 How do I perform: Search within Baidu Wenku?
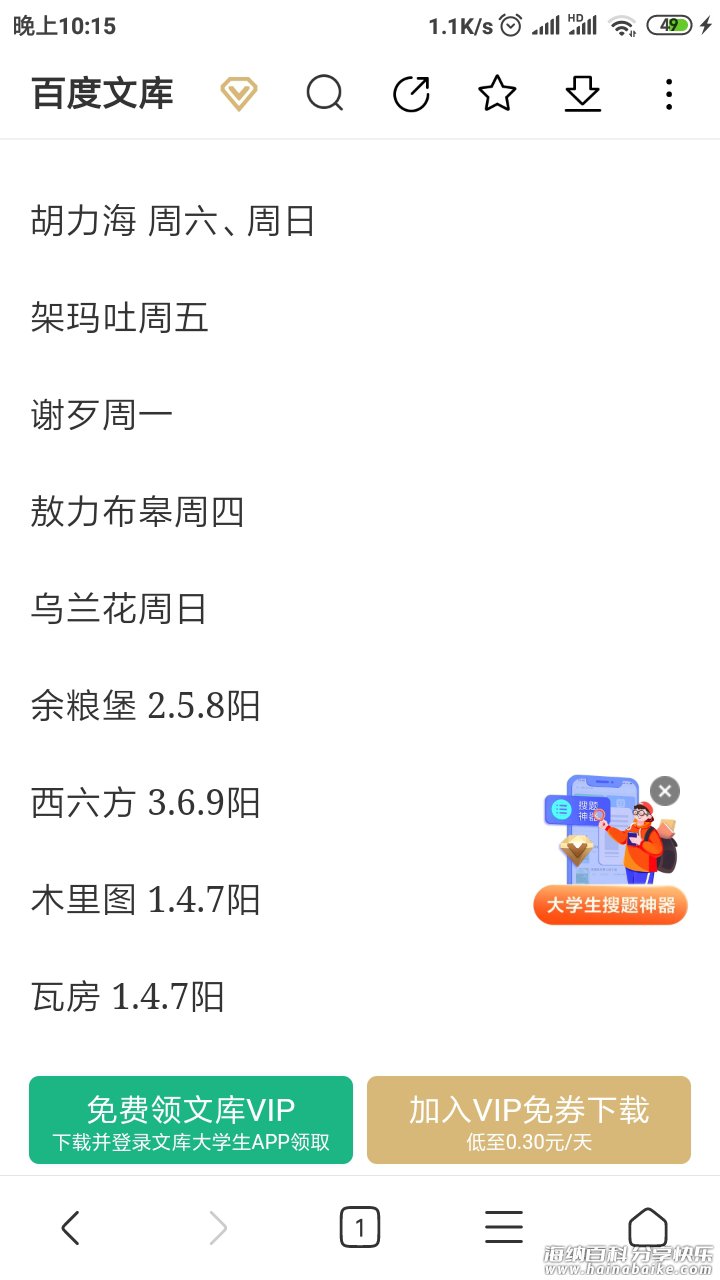click(x=325, y=94)
